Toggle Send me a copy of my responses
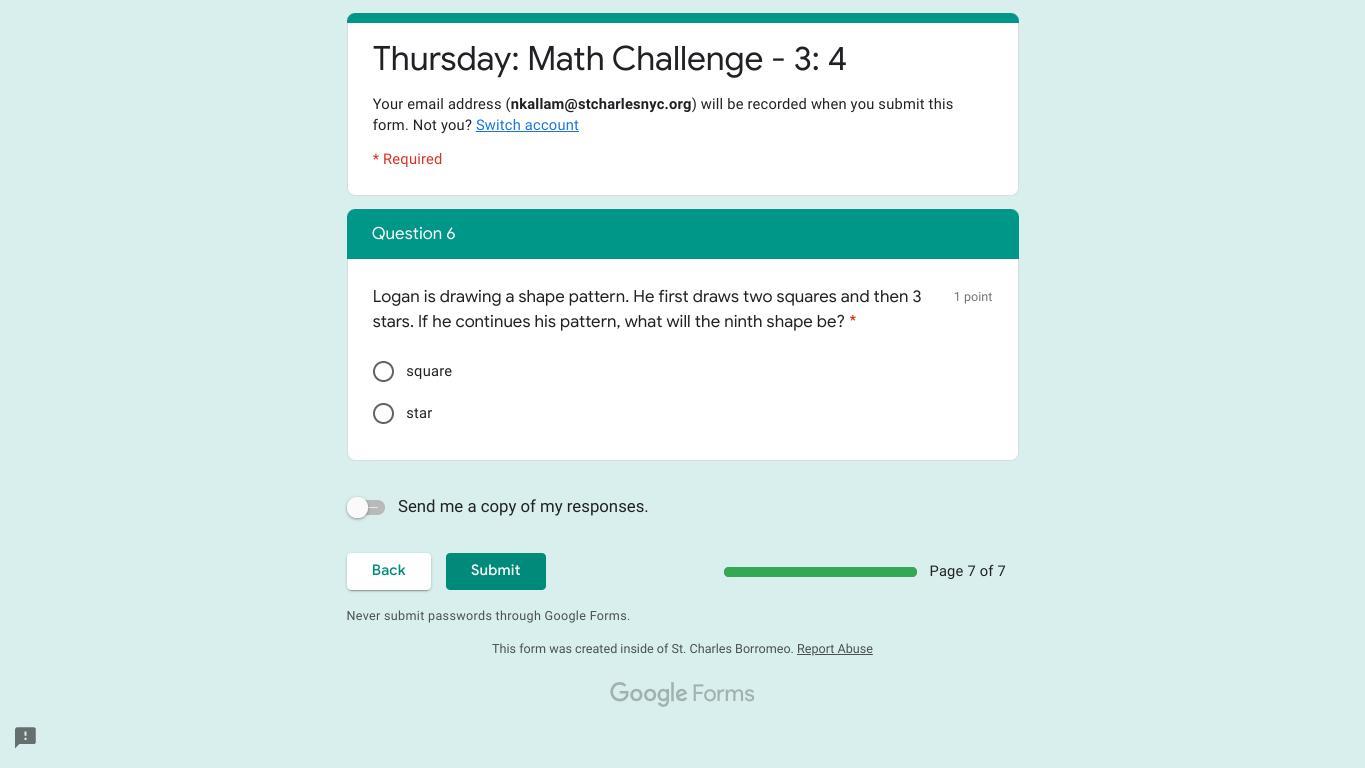Screen dimensions: 1365x768 [x=366, y=507]
